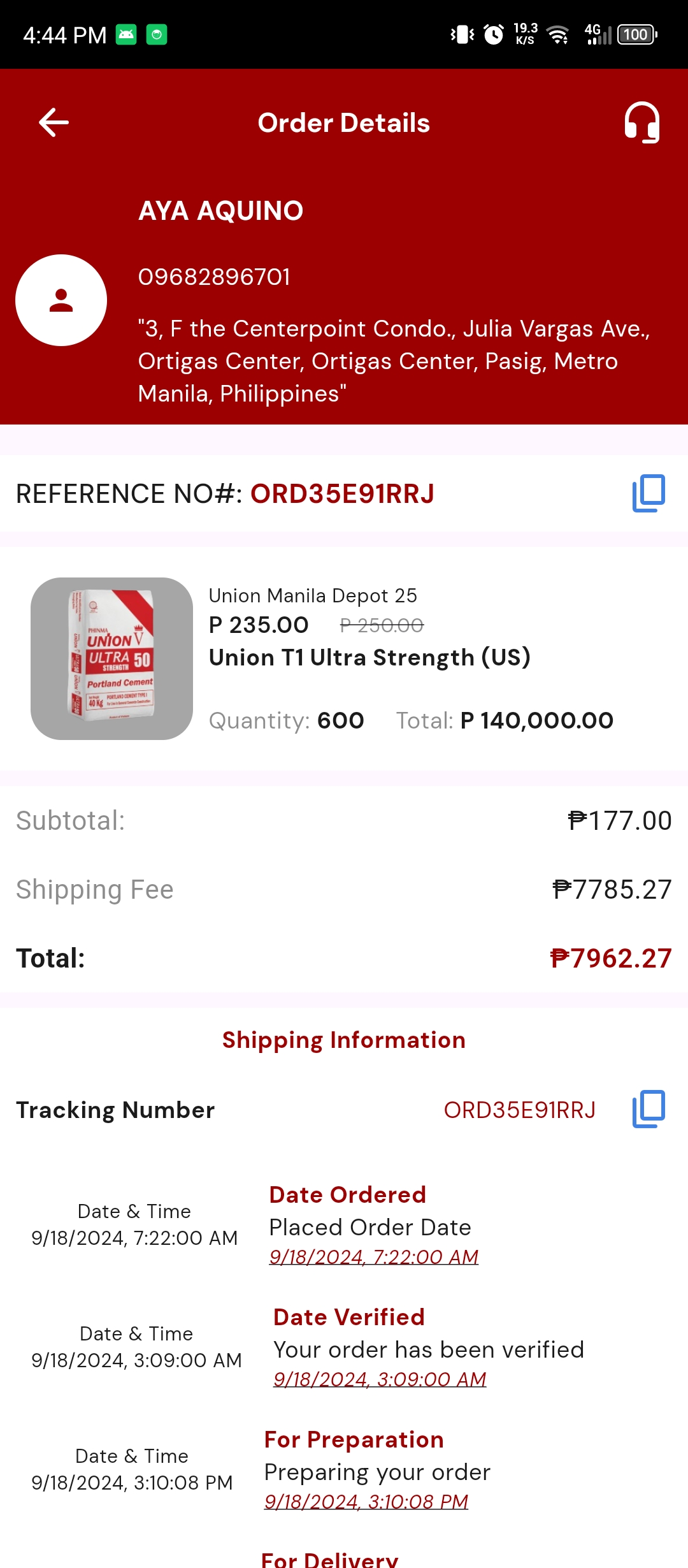688x1568 pixels.
Task: Go back from Order Details
Action: (54, 122)
